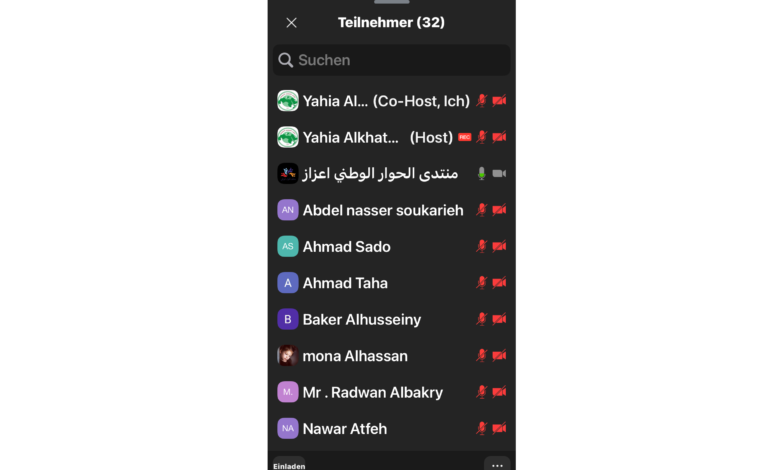
Task: Open your own Co-Host row
Action: [386, 101]
